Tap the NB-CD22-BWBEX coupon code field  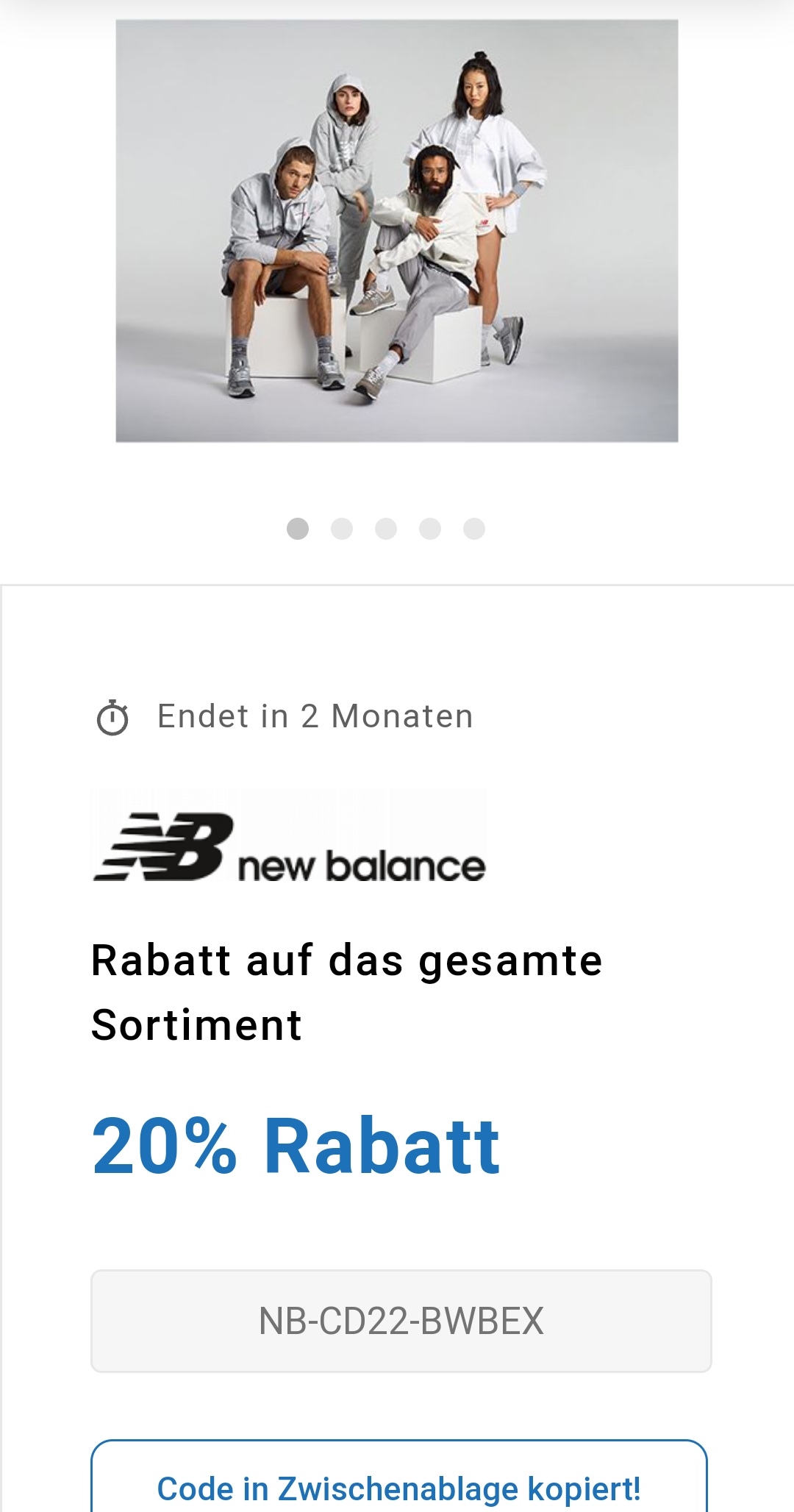click(401, 1321)
